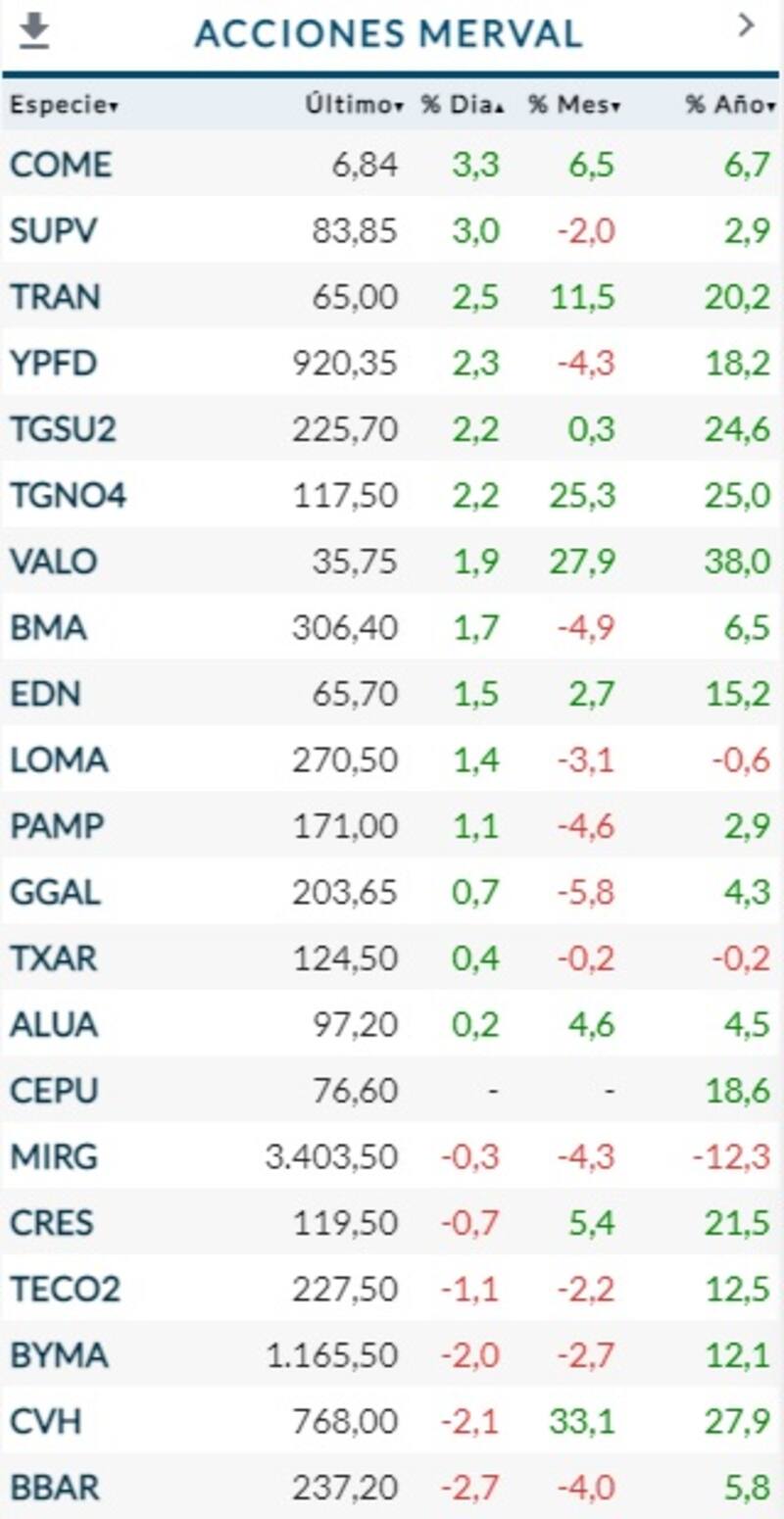Sort by Último price column

(353, 105)
